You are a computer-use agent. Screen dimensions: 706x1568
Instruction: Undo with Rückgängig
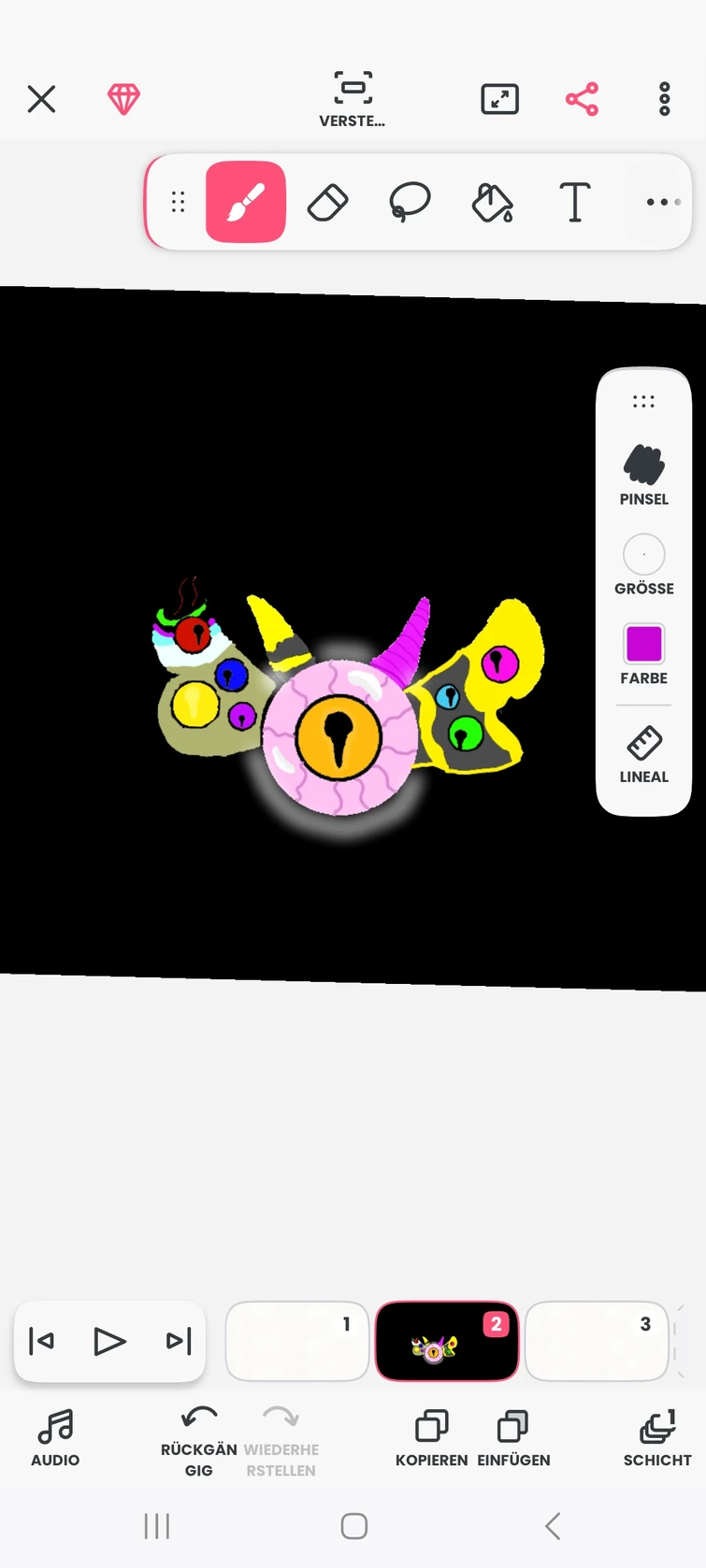tap(198, 1440)
